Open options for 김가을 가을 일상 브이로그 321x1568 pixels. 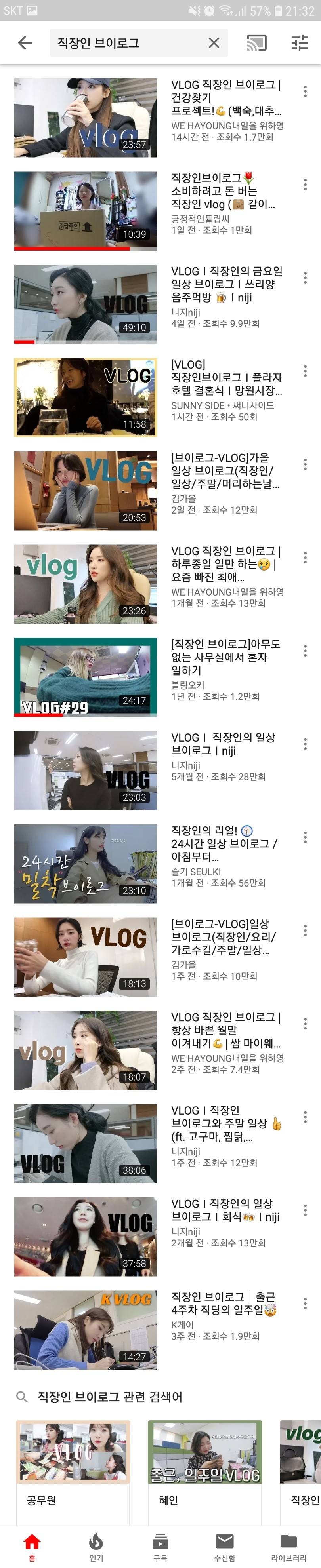305,464
